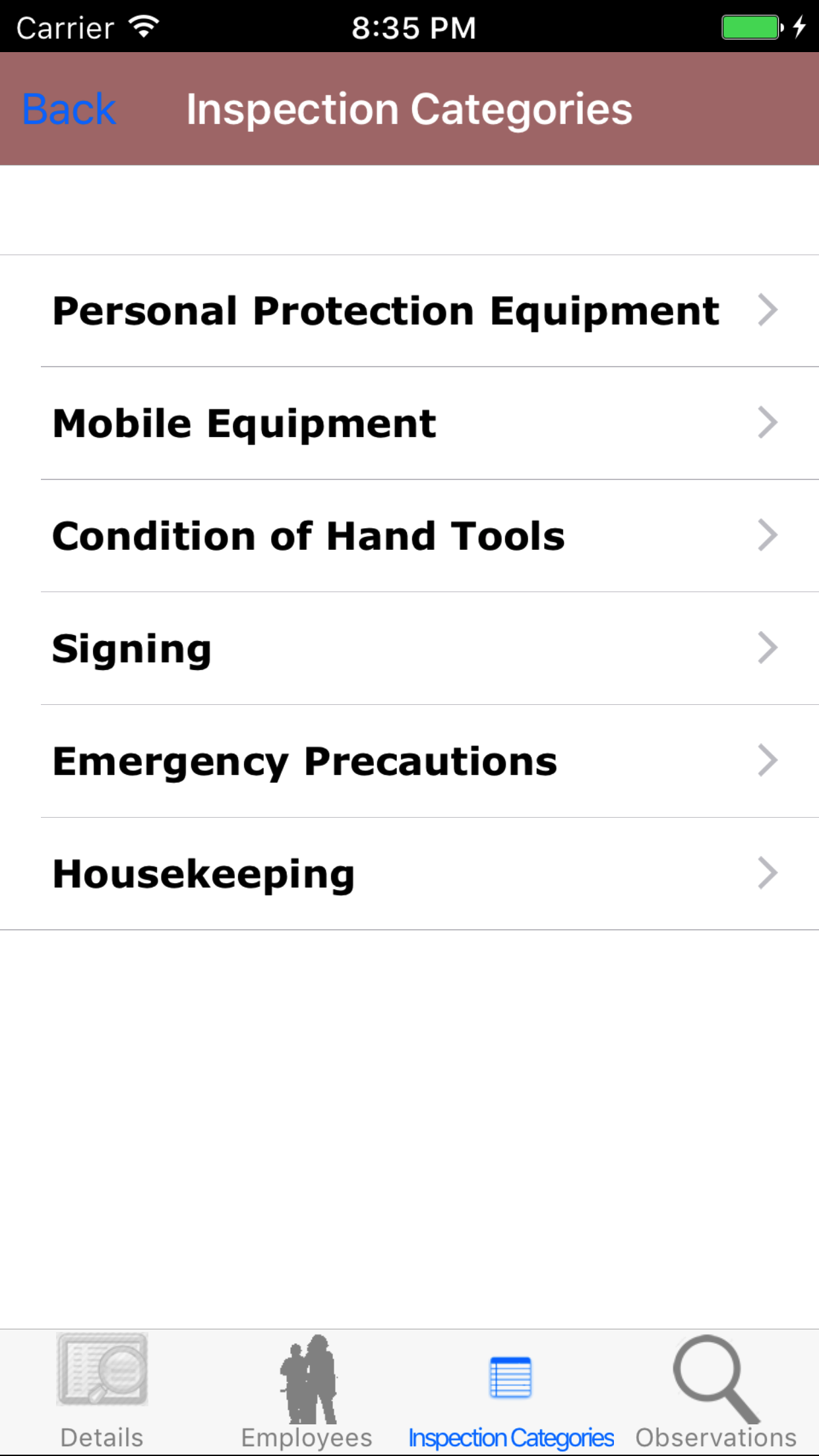
Task: View Emergency Precautions category
Action: click(x=409, y=762)
